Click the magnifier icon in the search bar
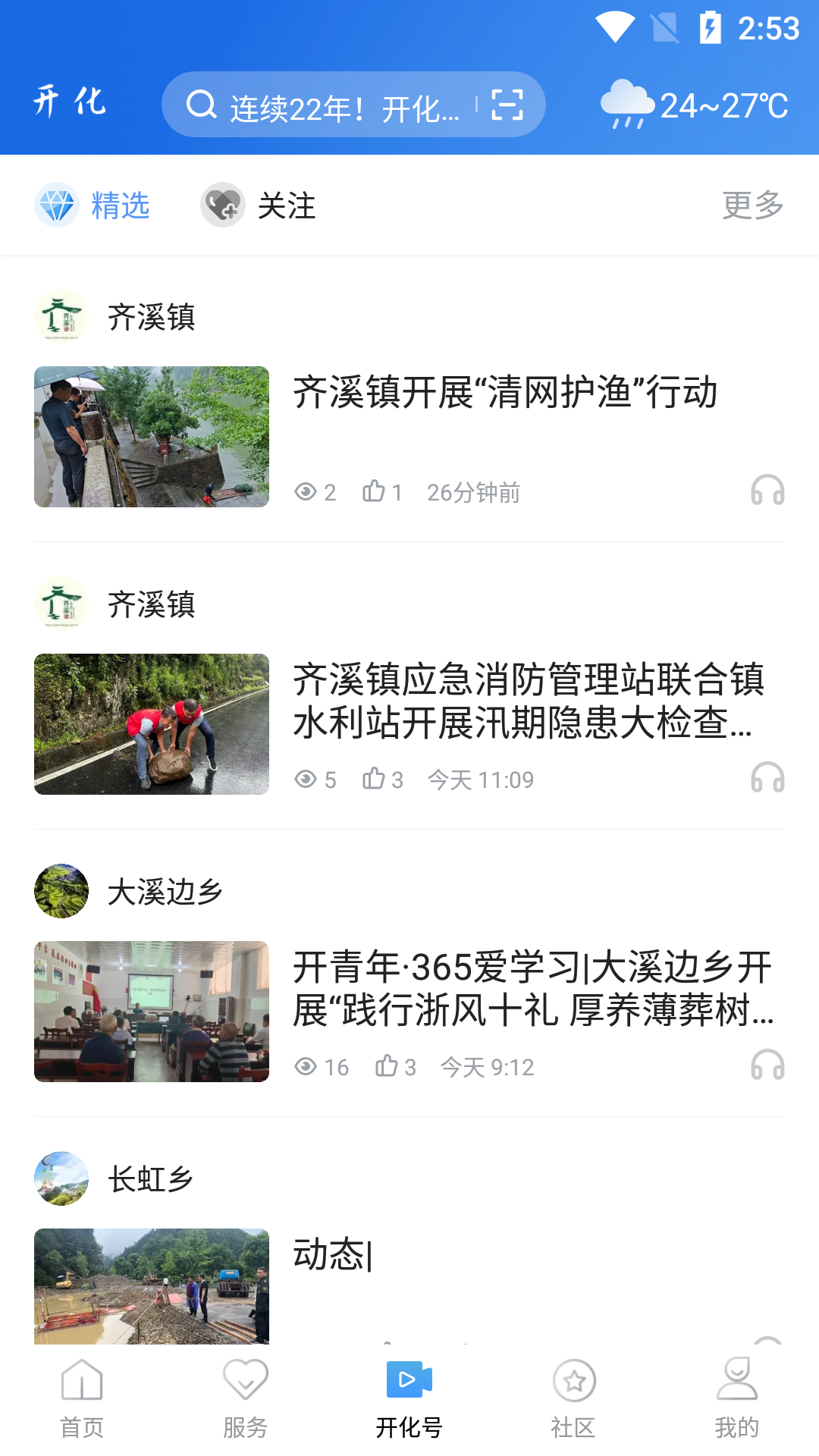 (200, 104)
